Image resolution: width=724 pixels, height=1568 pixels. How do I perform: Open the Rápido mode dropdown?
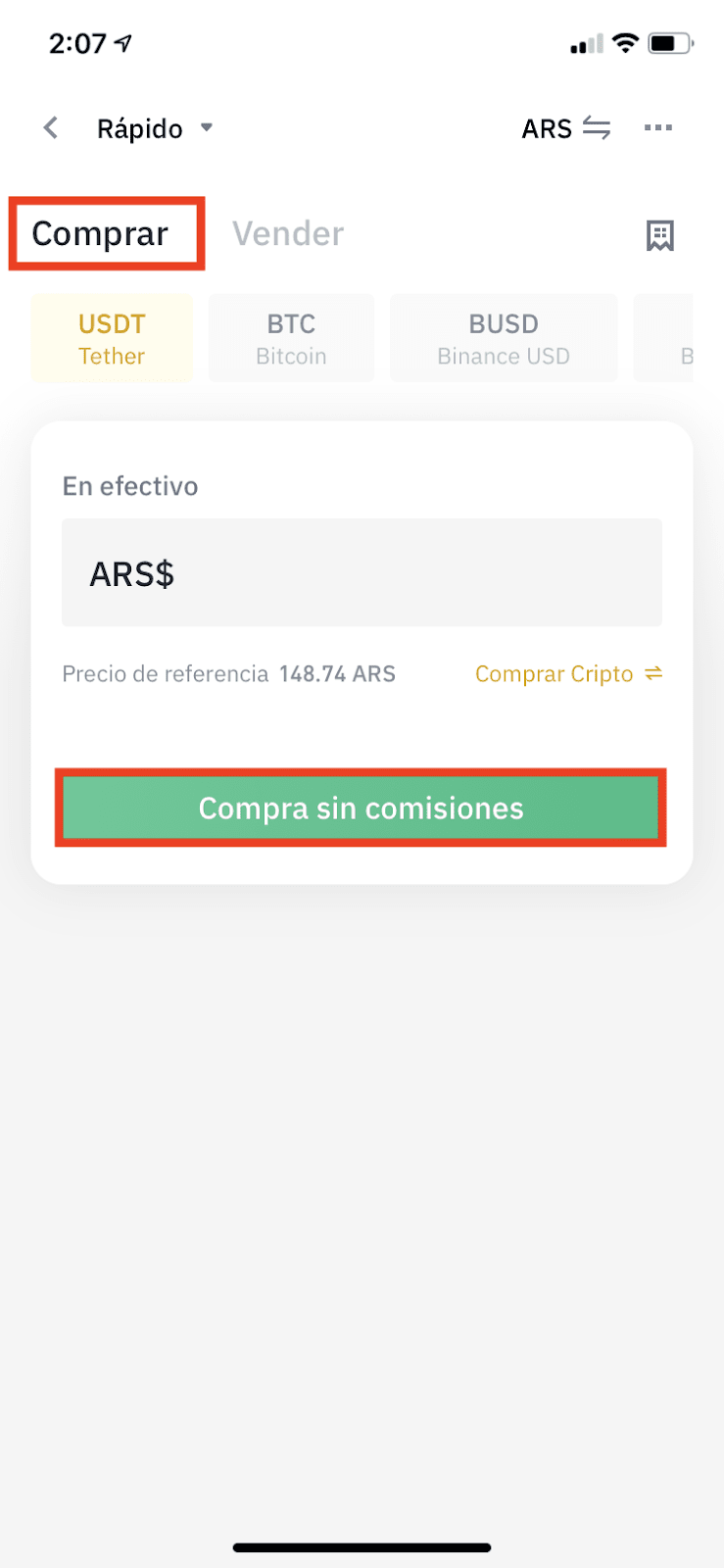(x=155, y=128)
